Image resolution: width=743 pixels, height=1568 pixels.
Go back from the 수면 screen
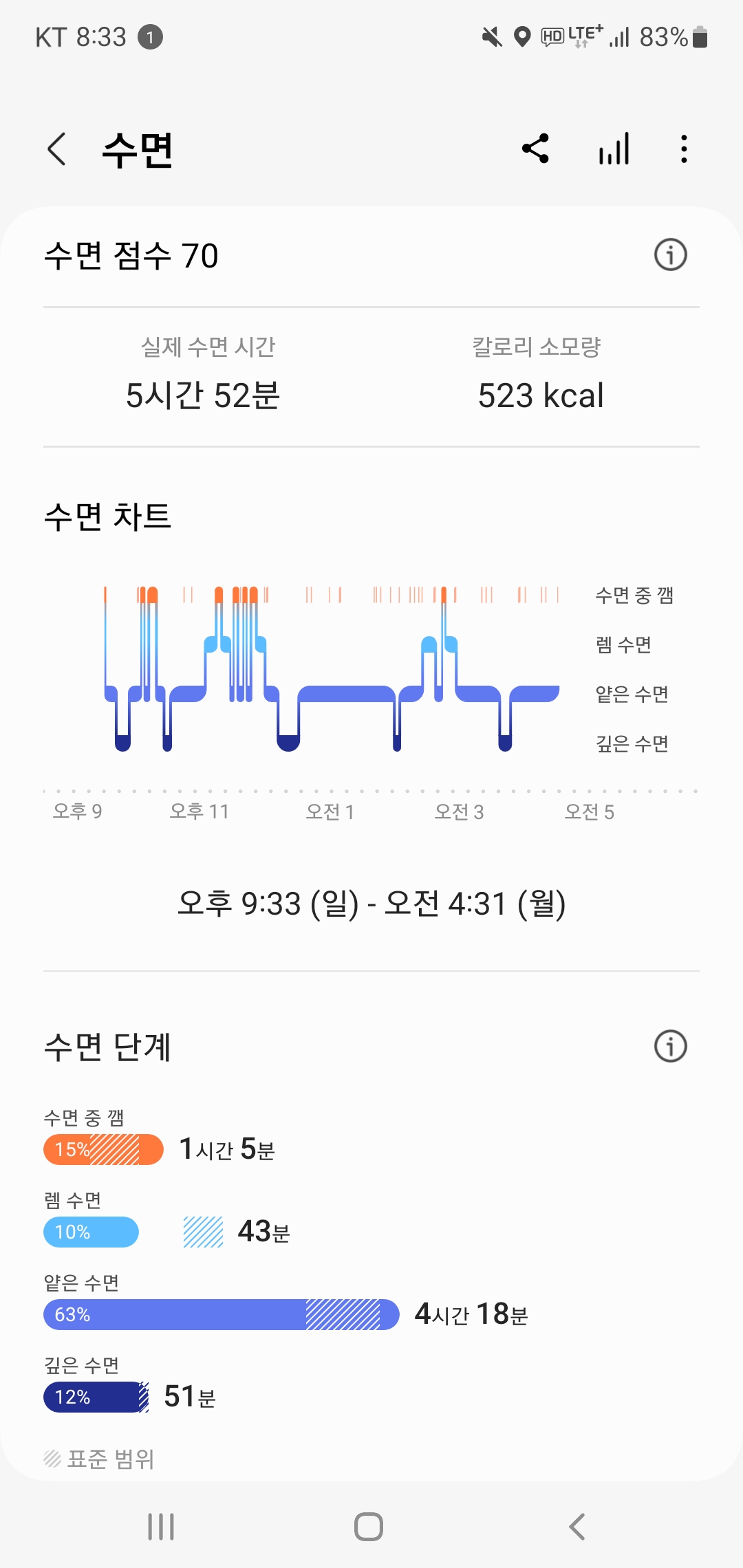click(x=56, y=149)
